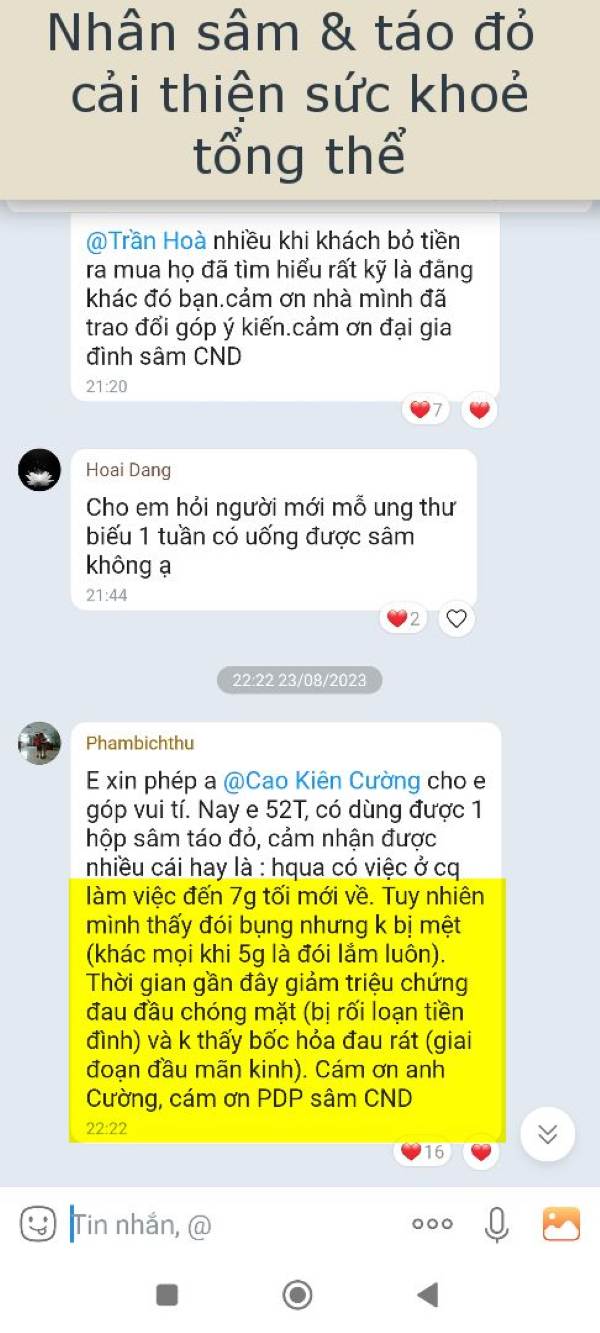This screenshot has height=1333, width=600.
Task: Record a voice message with the microphone
Action: (x=497, y=1224)
